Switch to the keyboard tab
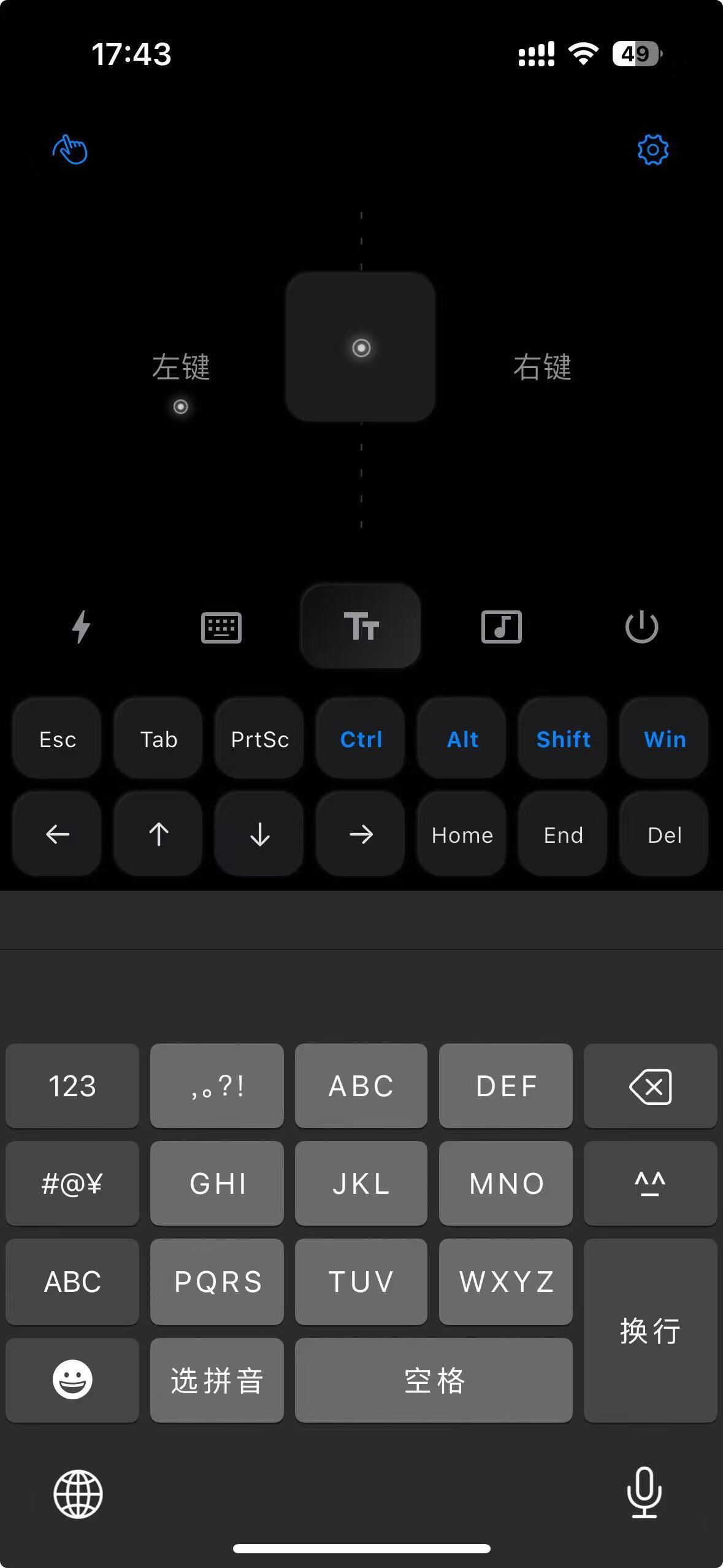The height and width of the screenshot is (1568, 723). point(221,627)
